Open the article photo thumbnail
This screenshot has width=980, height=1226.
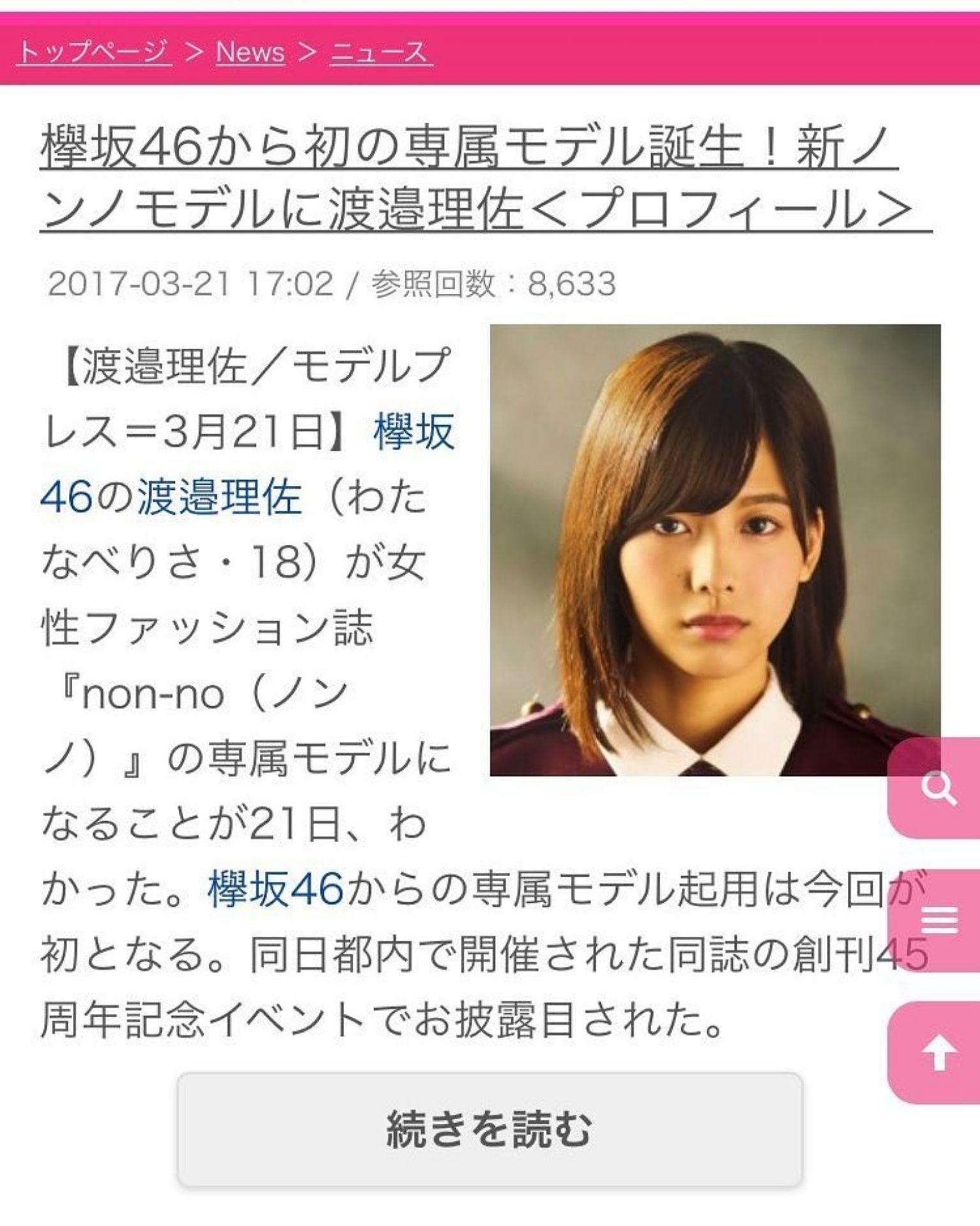pyautogui.click(x=714, y=550)
